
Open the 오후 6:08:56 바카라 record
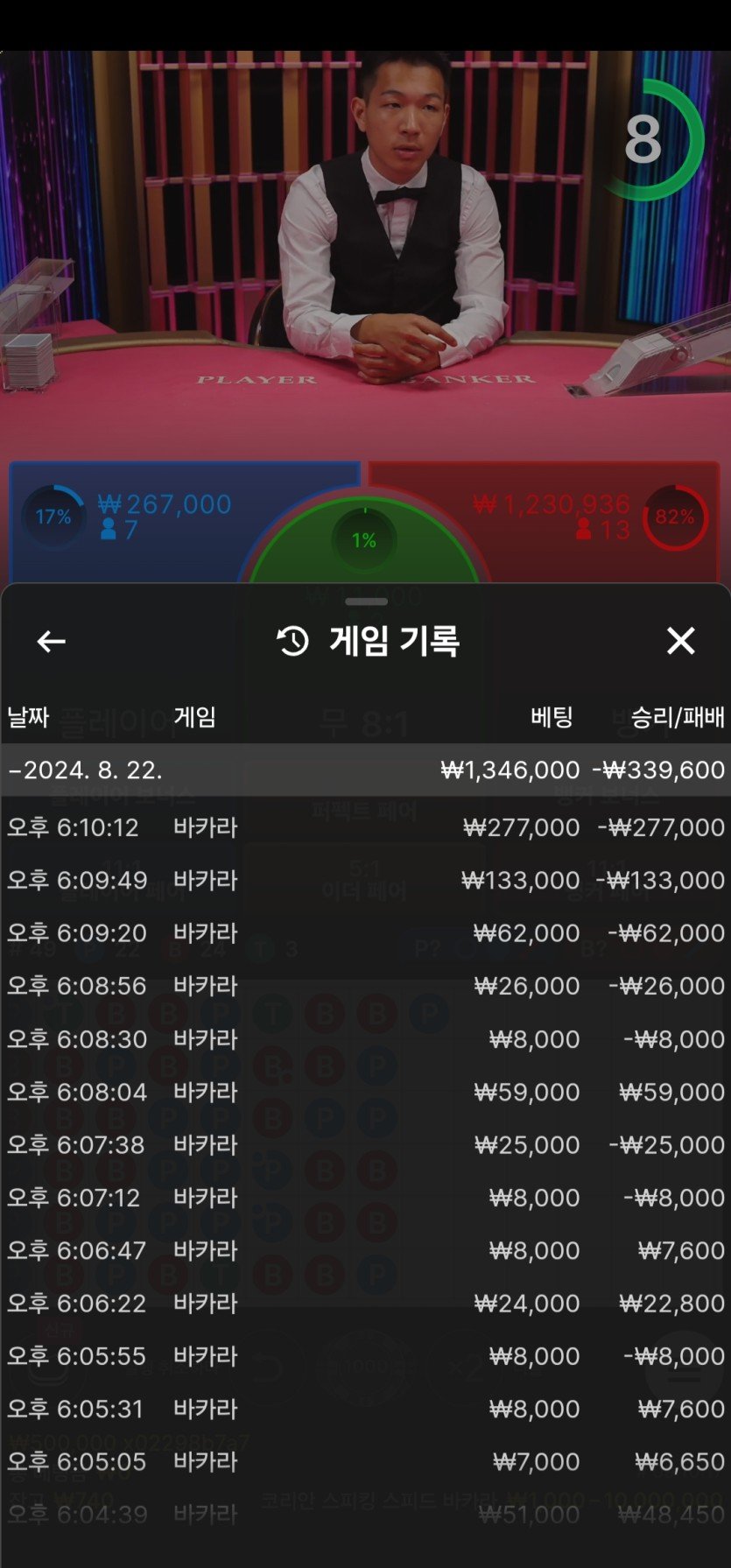[x=365, y=986]
